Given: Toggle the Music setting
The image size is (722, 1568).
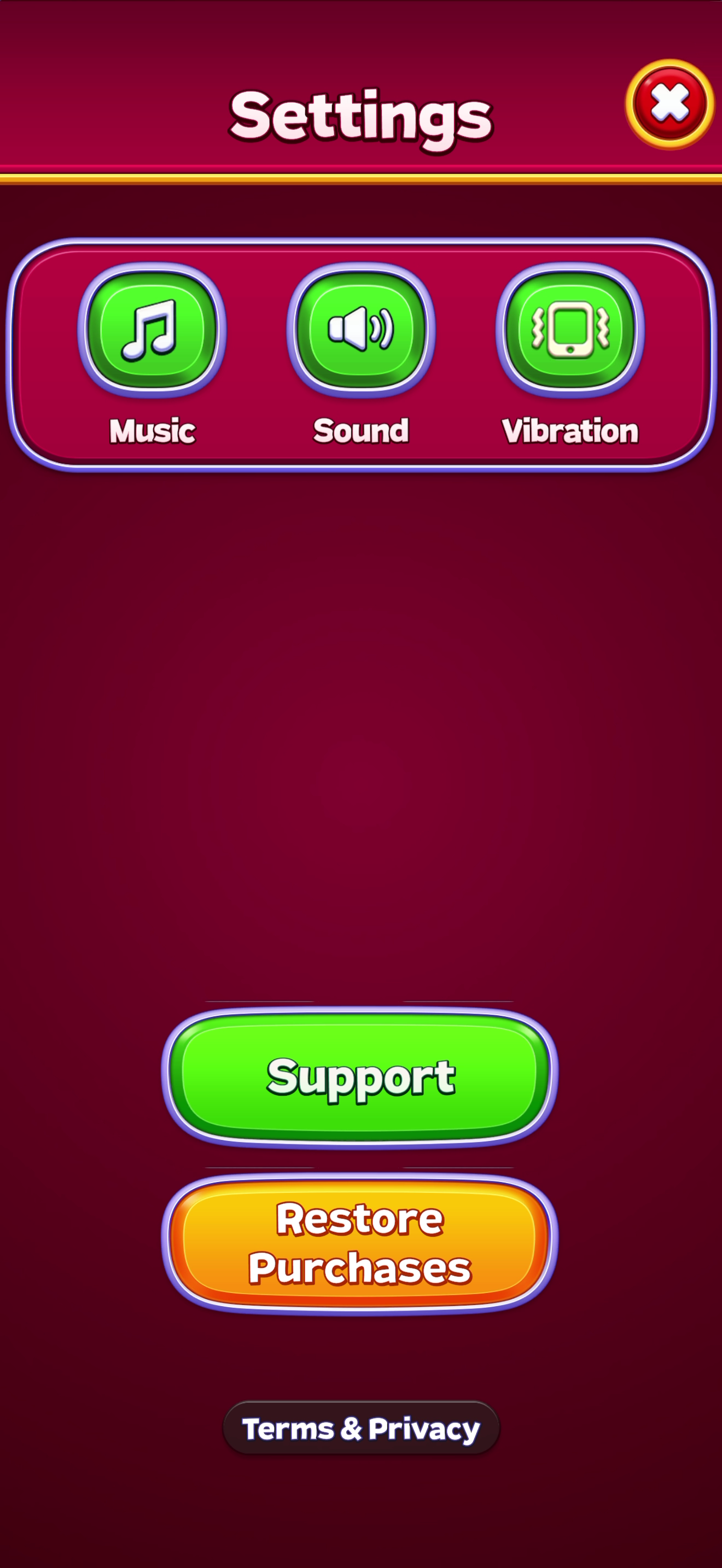Looking at the screenshot, I should [152, 330].
